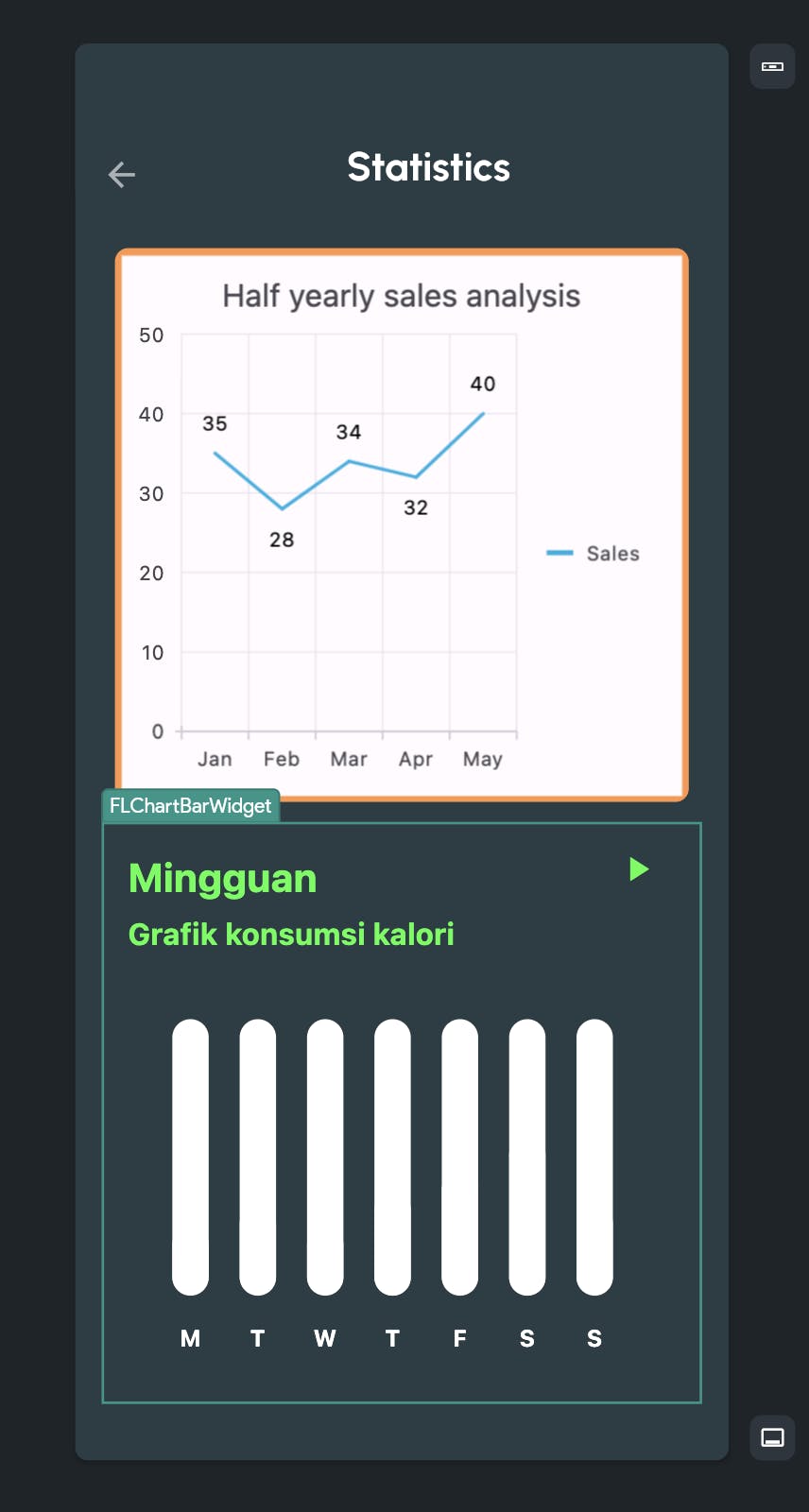Go back using the arrow beside Statistics

point(122,175)
